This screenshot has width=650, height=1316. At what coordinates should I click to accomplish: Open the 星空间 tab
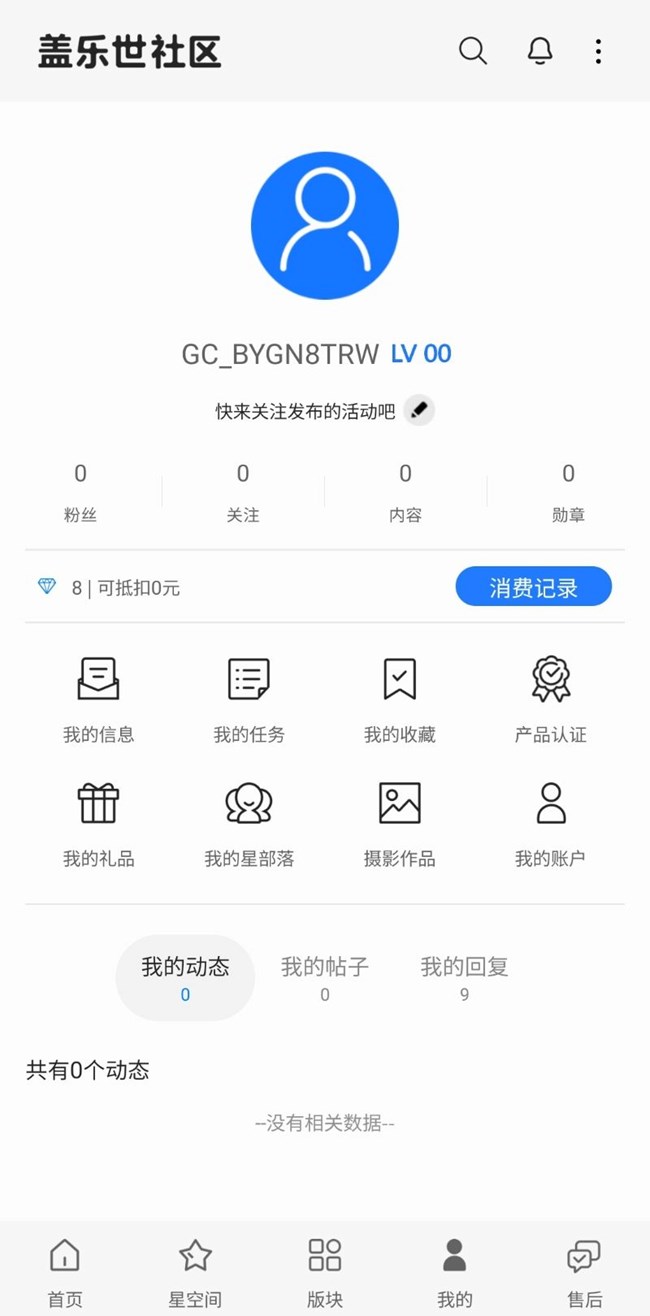(x=195, y=1270)
